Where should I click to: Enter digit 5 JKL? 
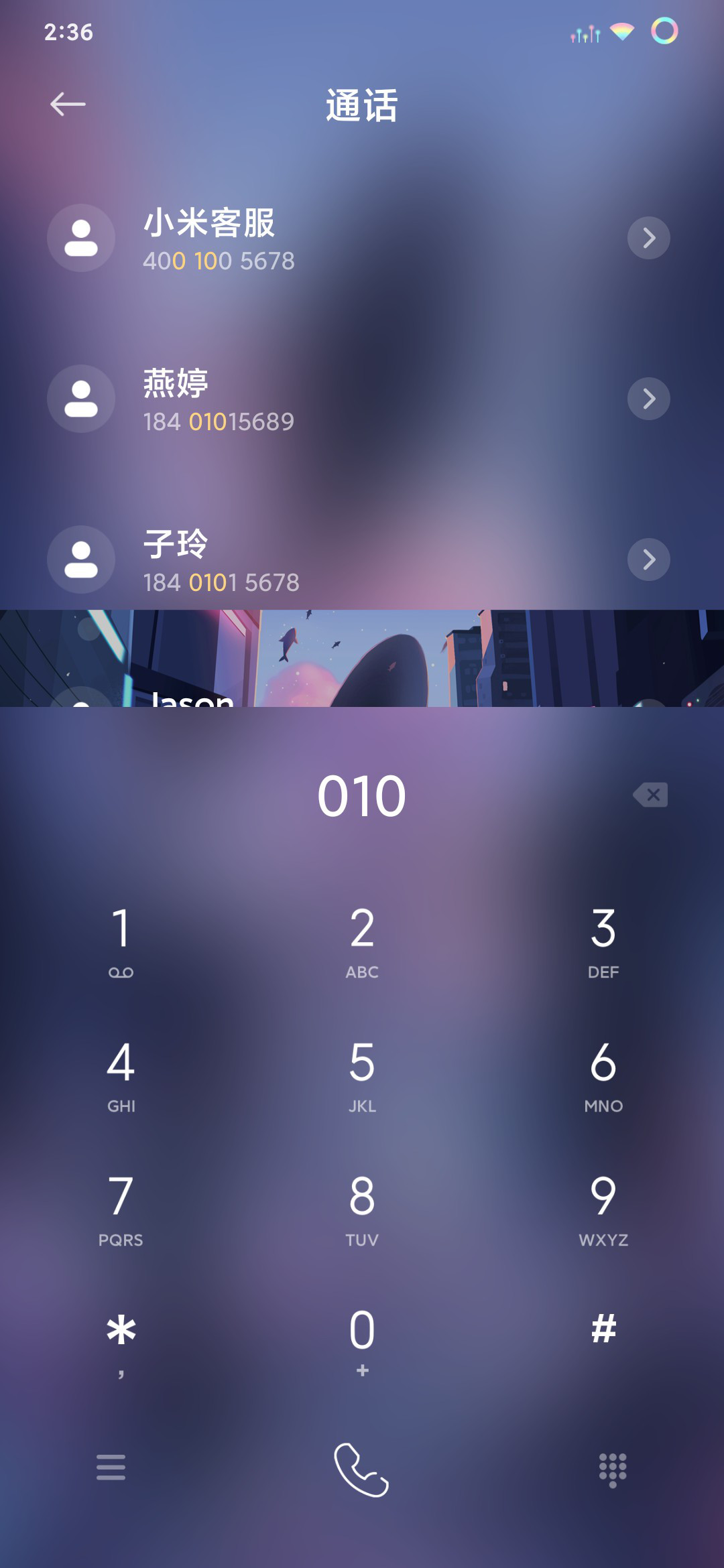pos(362,1075)
